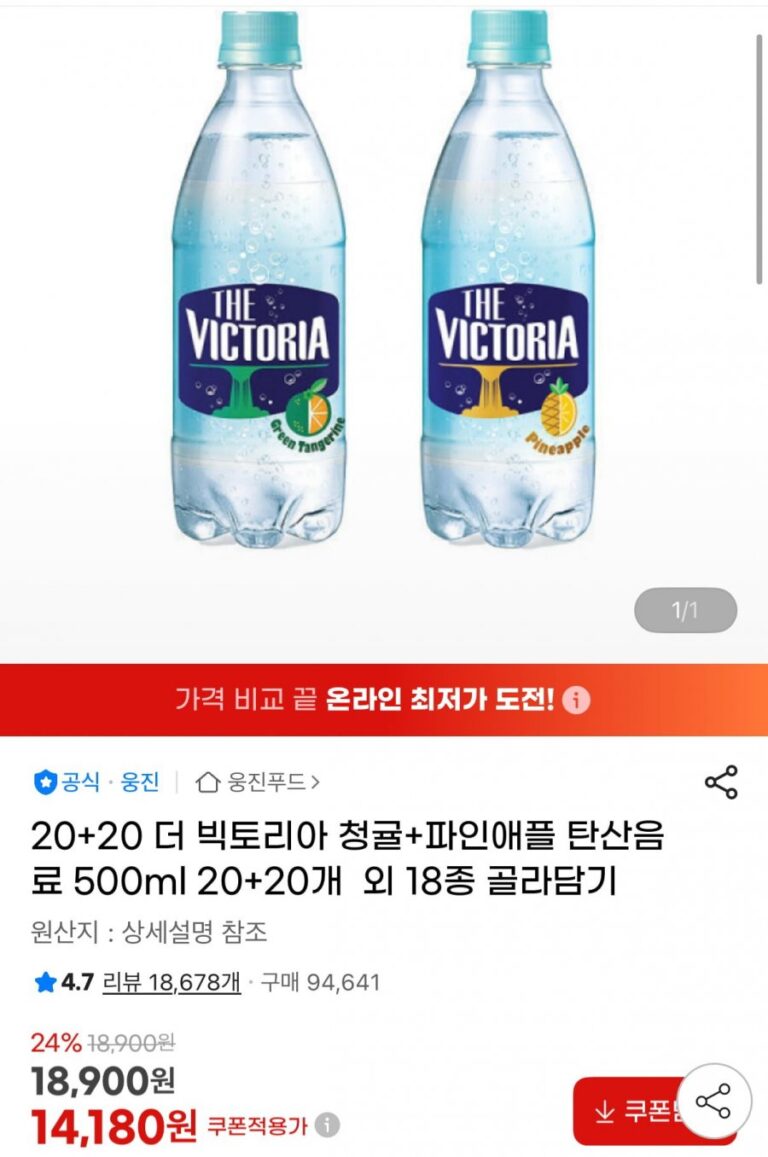The height and width of the screenshot is (1157, 768).
Task: Open the info icon next to 쿠폰적용가
Action: pos(327,1126)
